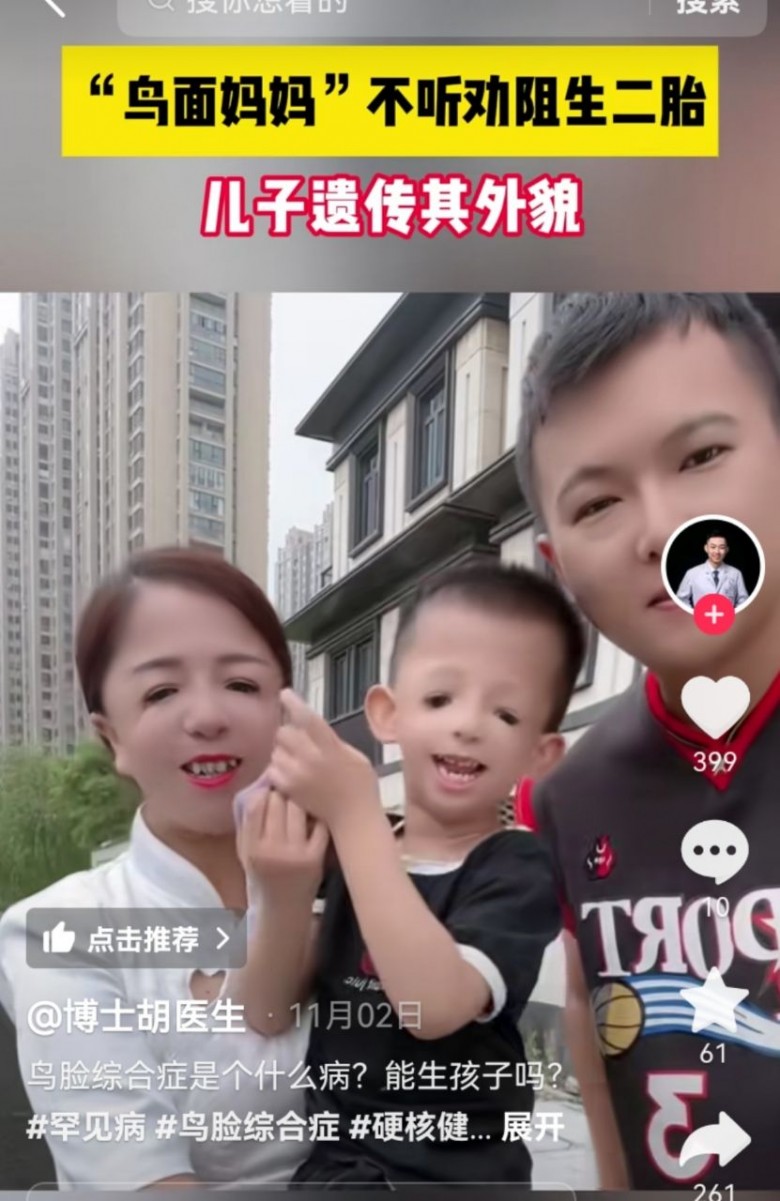This screenshot has height=1201, width=780.
Task: Open the #鸟脸综合症 hashtag
Action: click(248, 1127)
